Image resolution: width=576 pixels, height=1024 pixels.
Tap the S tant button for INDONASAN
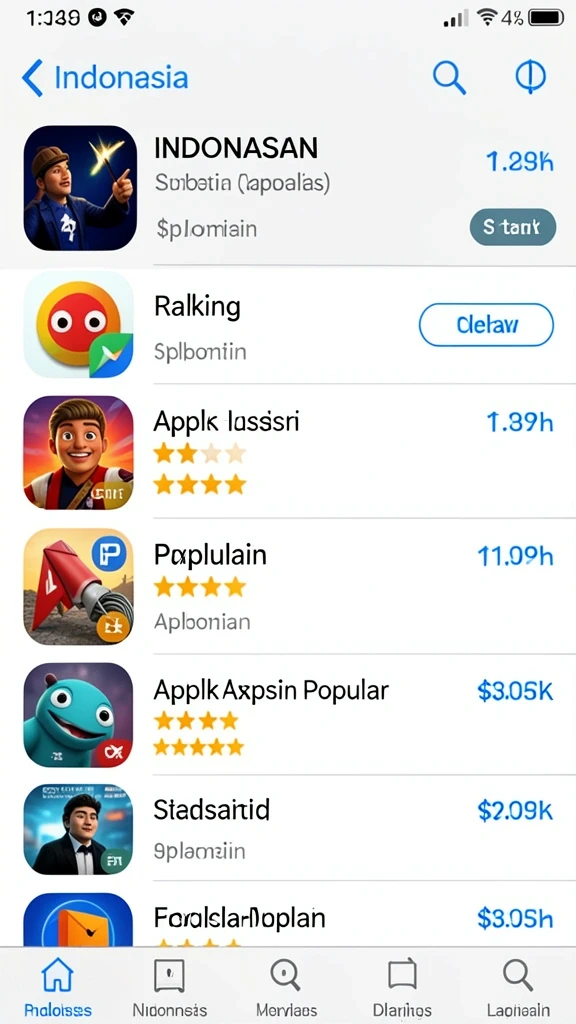[513, 227]
